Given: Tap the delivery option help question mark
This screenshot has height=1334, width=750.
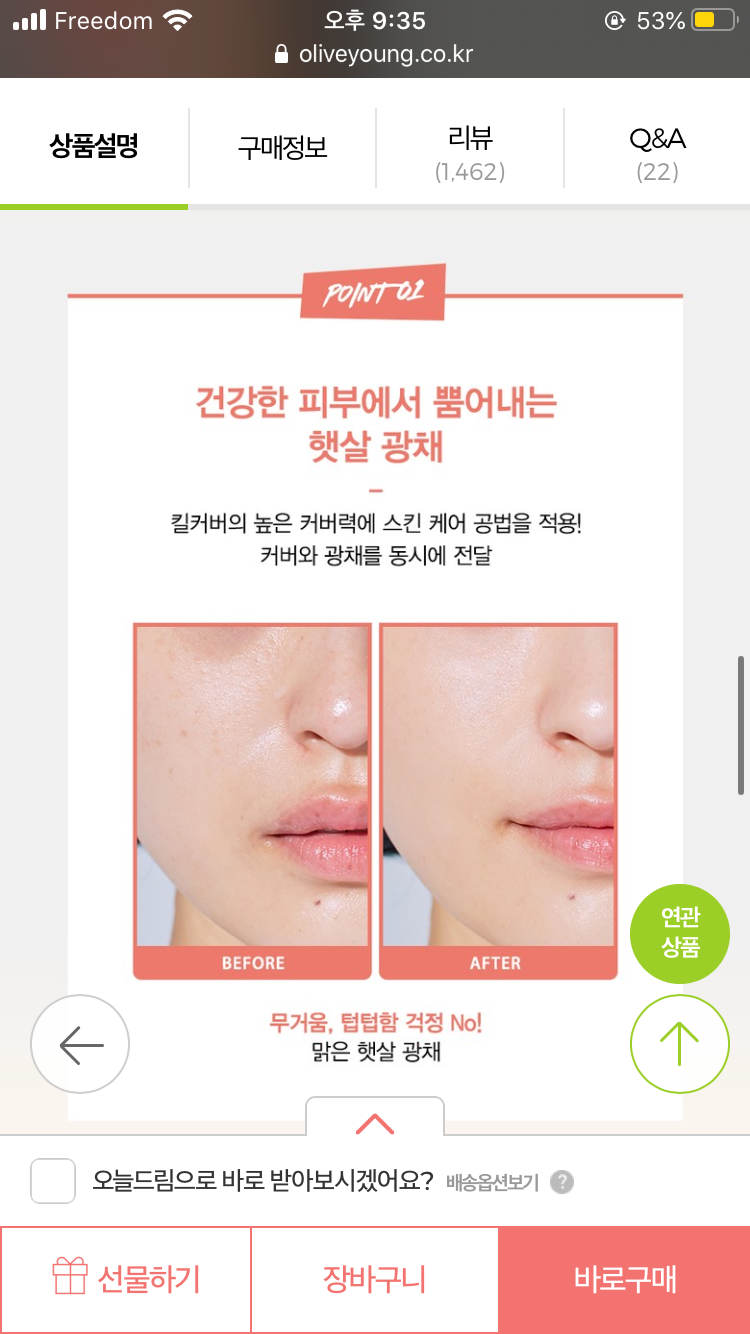Looking at the screenshot, I should point(562,1182).
